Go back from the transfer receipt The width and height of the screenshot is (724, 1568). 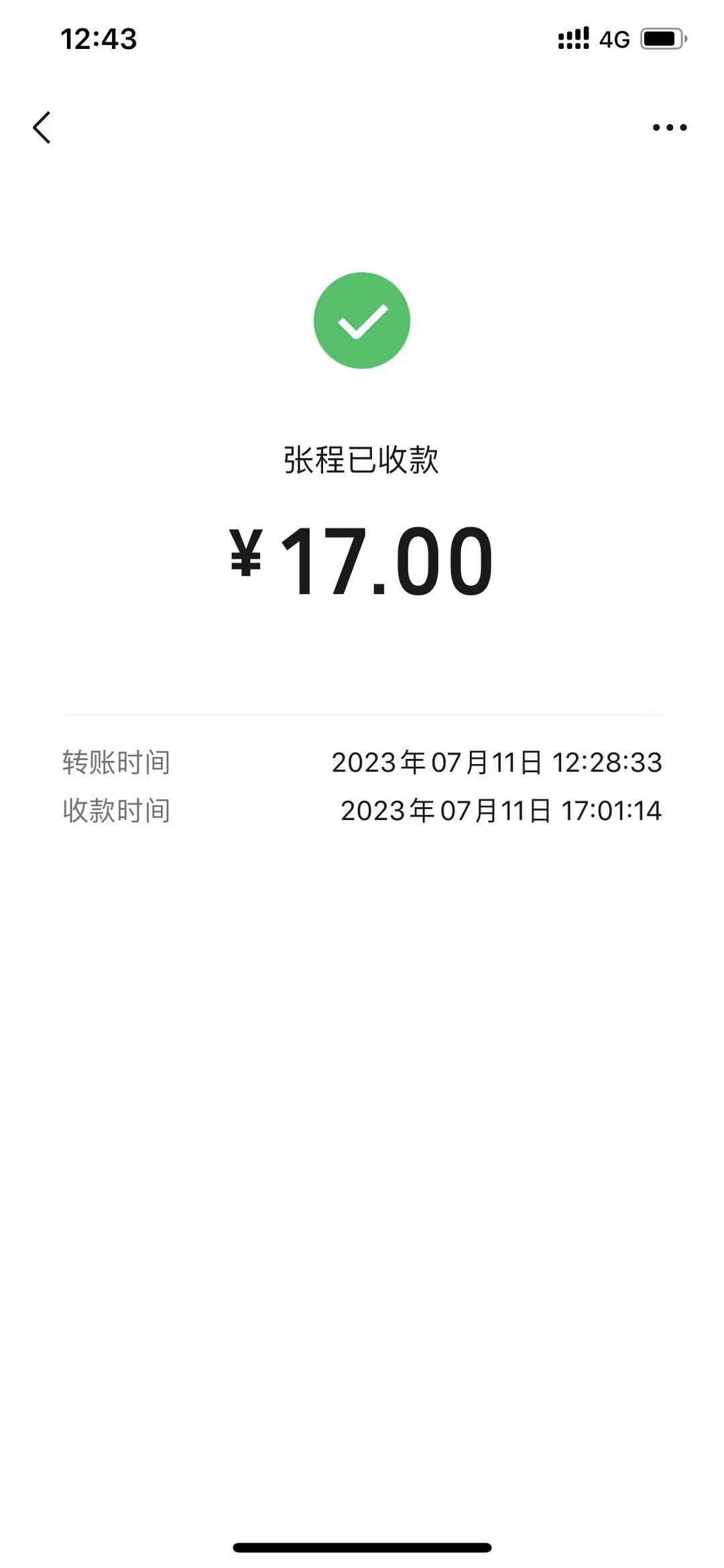pos(42,127)
